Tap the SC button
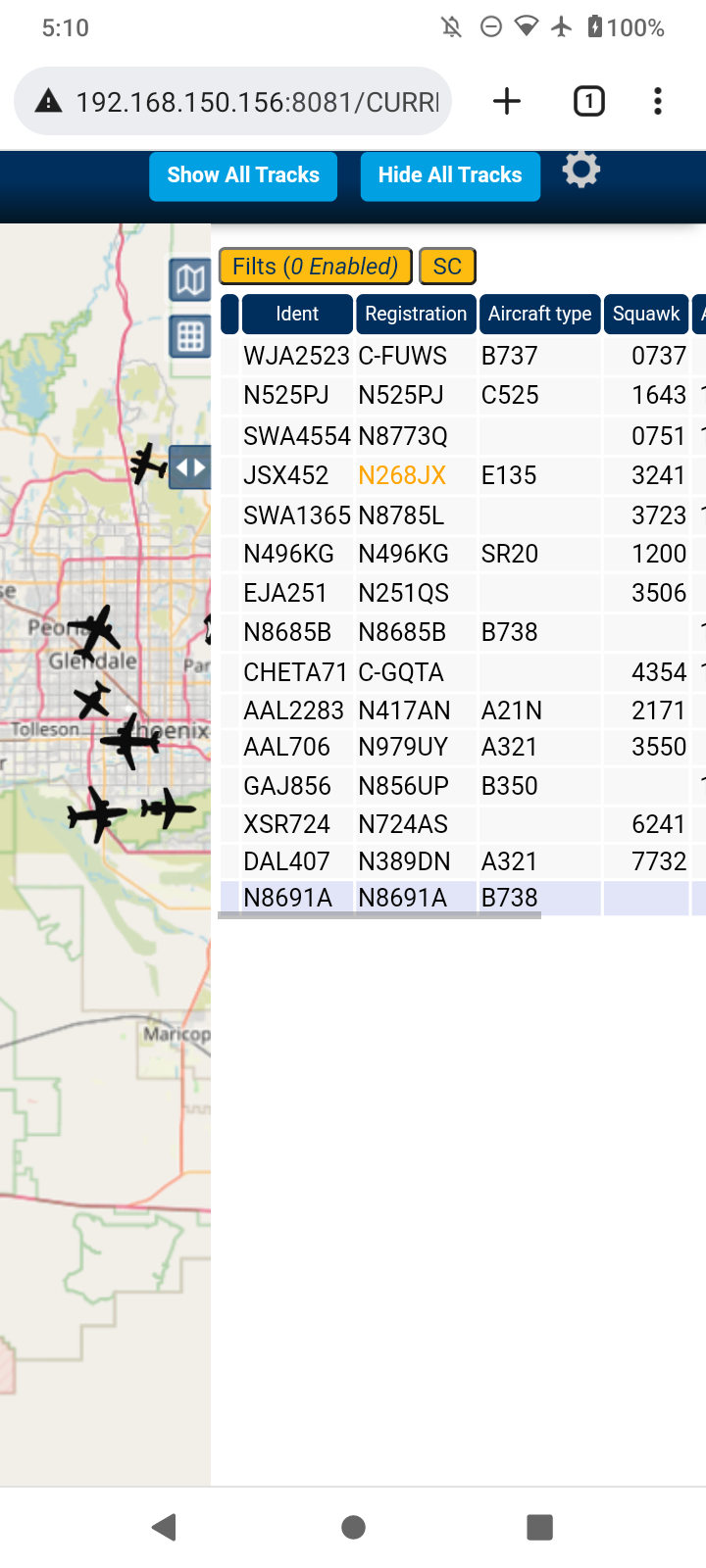This screenshot has width=706, height=1568. tap(447, 267)
